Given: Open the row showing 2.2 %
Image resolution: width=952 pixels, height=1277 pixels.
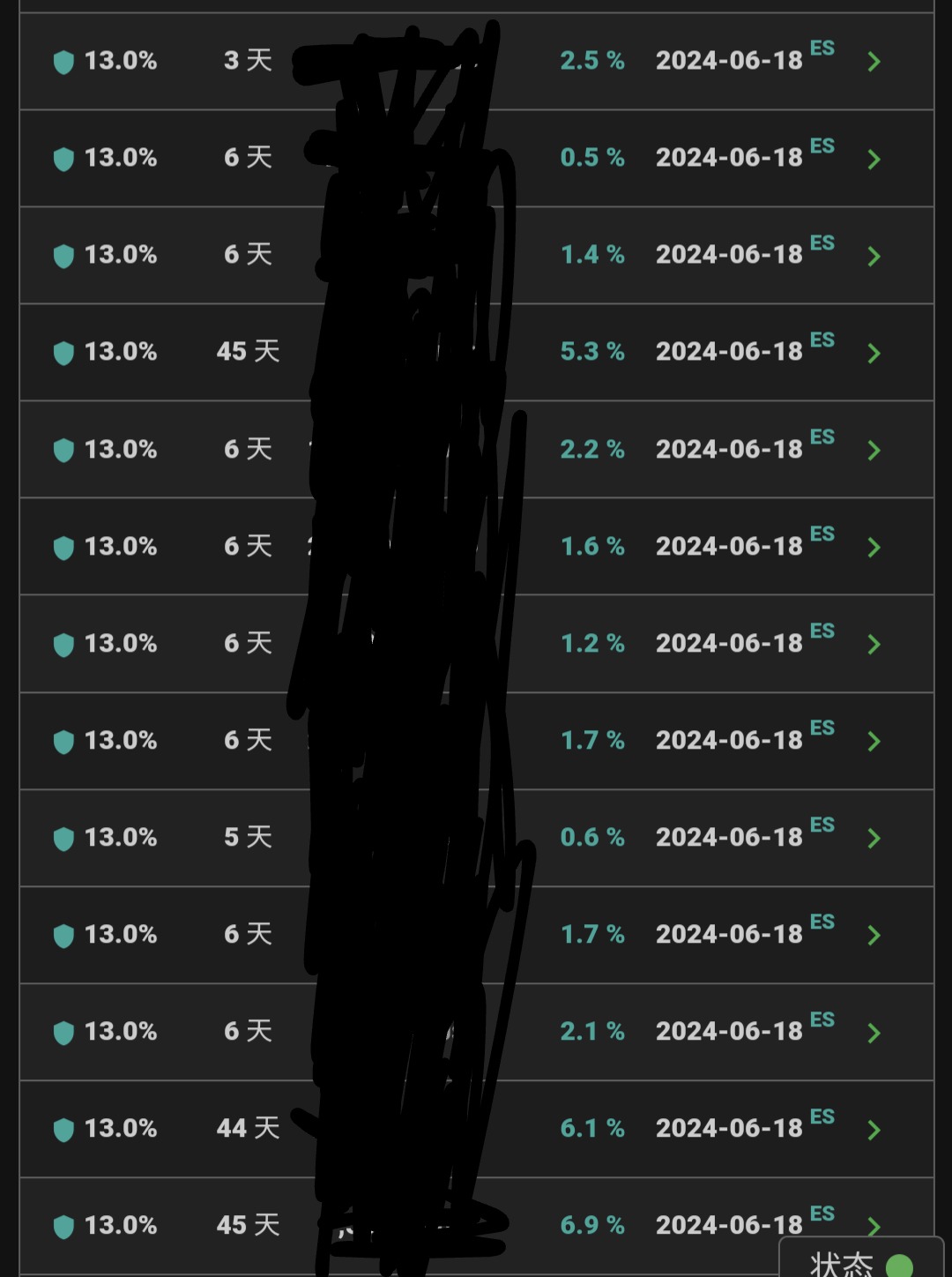Looking at the screenshot, I should pos(476,450).
